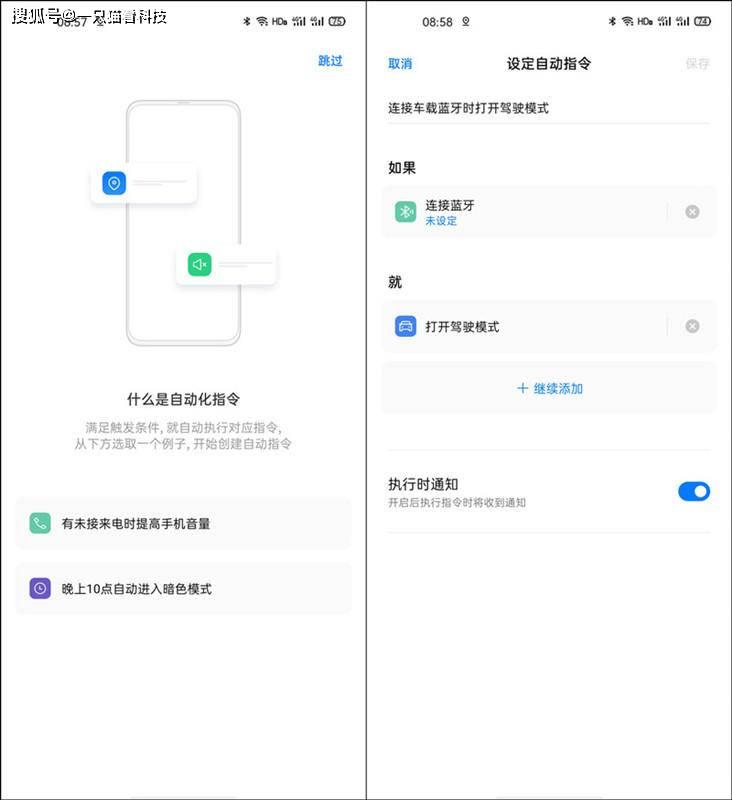Turn off the 执行时通知 switch
Viewport: 732px width, 800px height.
[693, 491]
